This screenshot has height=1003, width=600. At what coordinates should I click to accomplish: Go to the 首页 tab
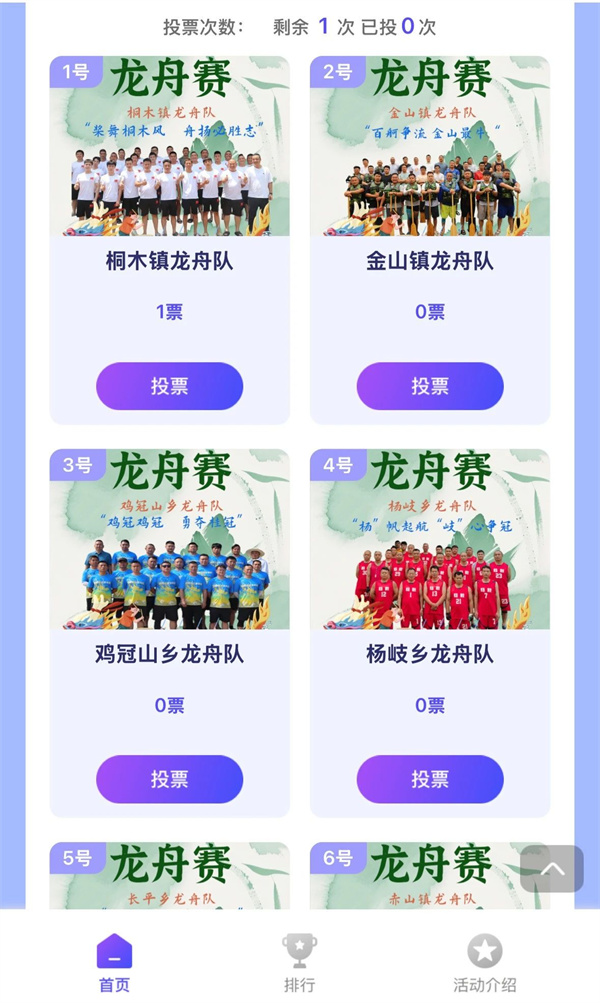114,961
